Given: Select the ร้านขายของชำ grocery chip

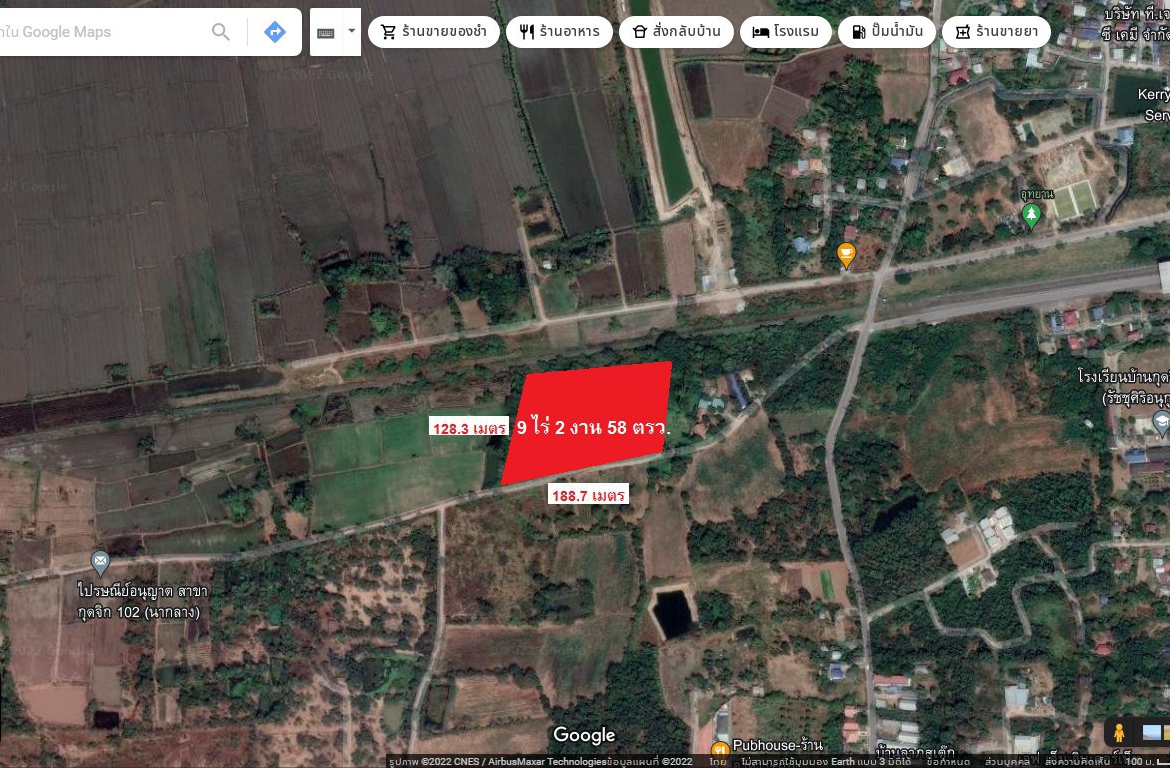Looking at the screenshot, I should (x=433, y=32).
